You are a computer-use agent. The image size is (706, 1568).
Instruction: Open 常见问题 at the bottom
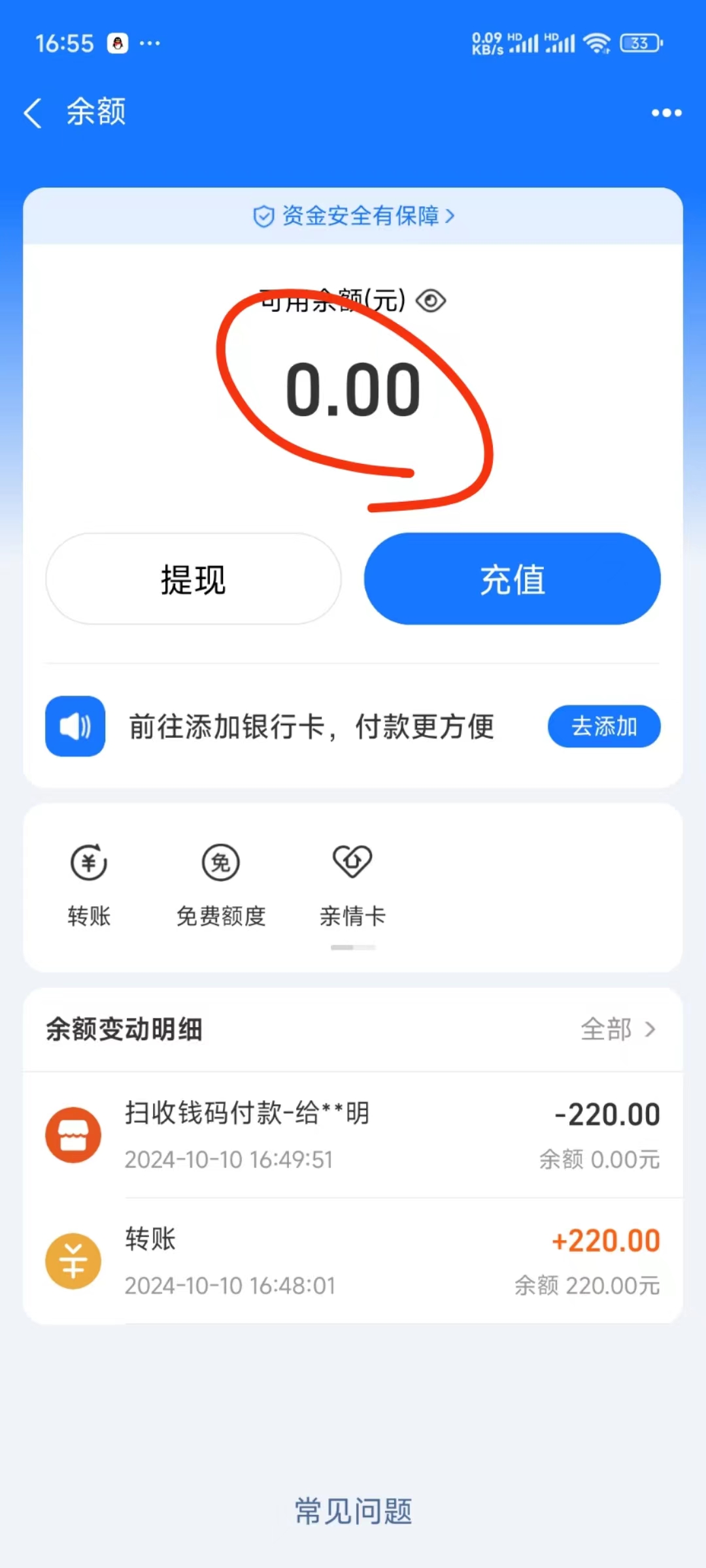click(353, 1511)
